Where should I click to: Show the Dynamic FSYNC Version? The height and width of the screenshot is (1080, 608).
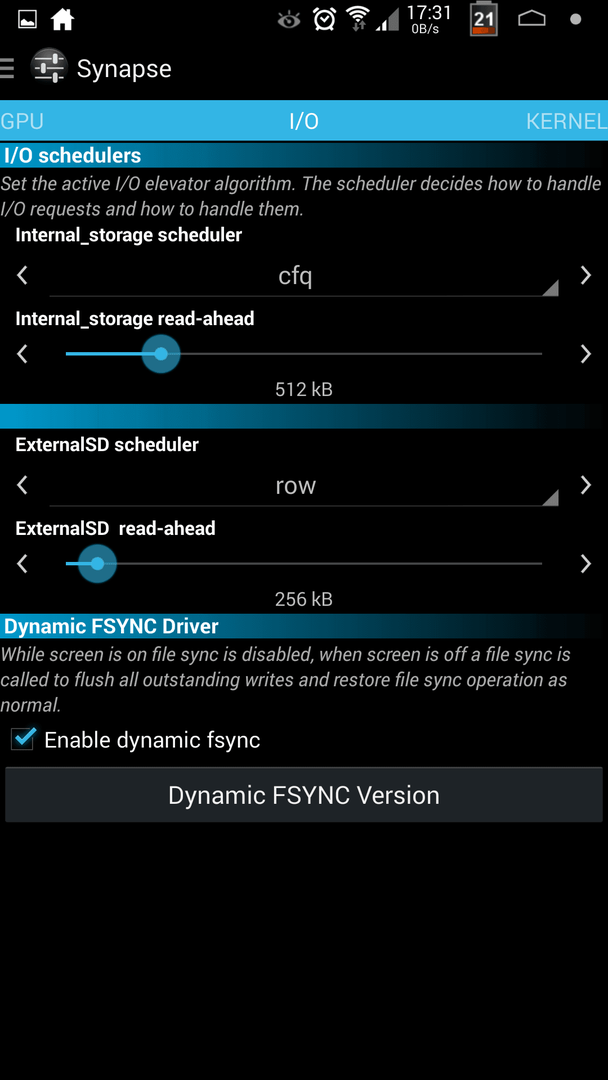(x=304, y=795)
